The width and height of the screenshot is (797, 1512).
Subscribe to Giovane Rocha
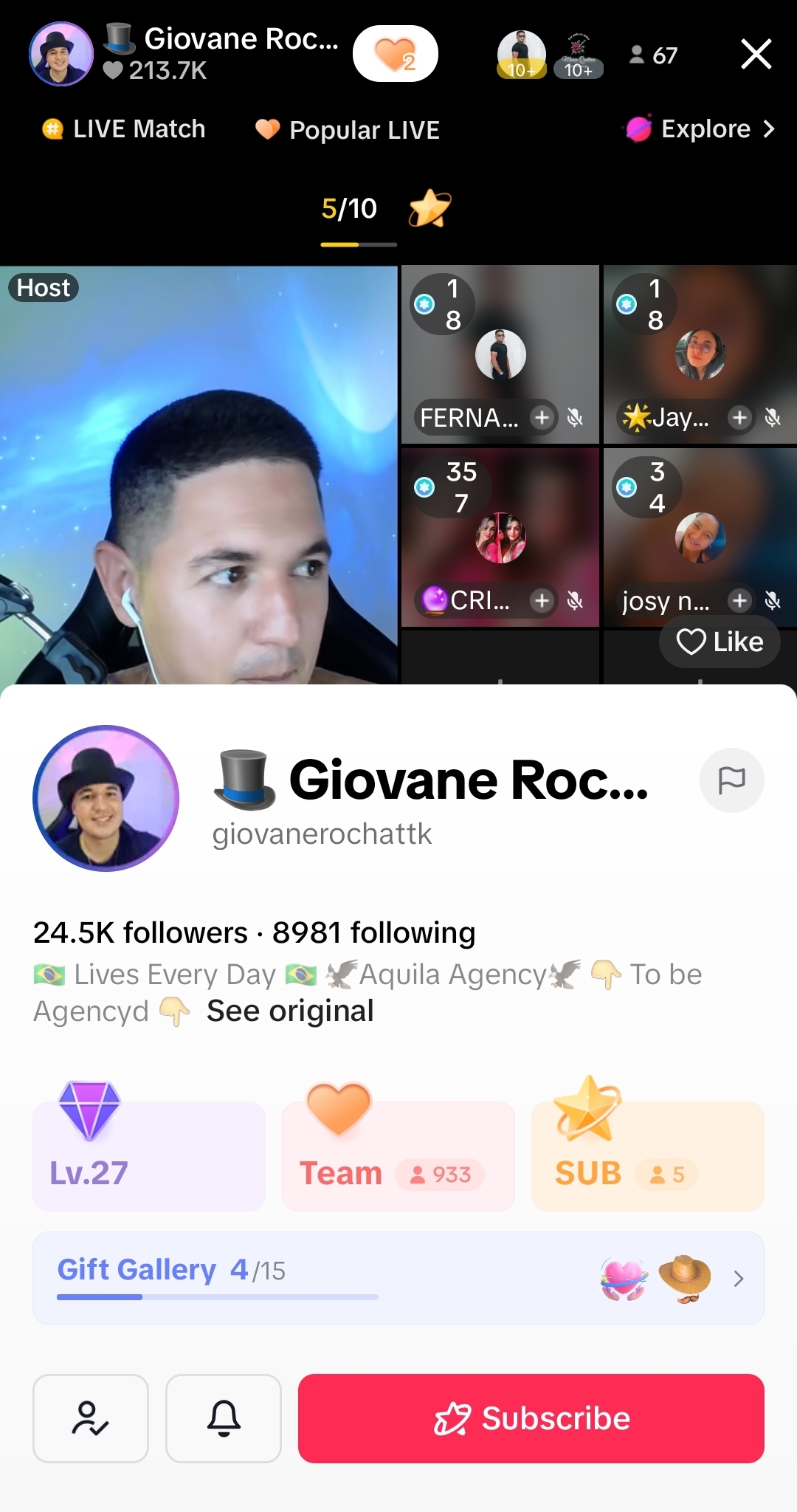[x=531, y=1418]
